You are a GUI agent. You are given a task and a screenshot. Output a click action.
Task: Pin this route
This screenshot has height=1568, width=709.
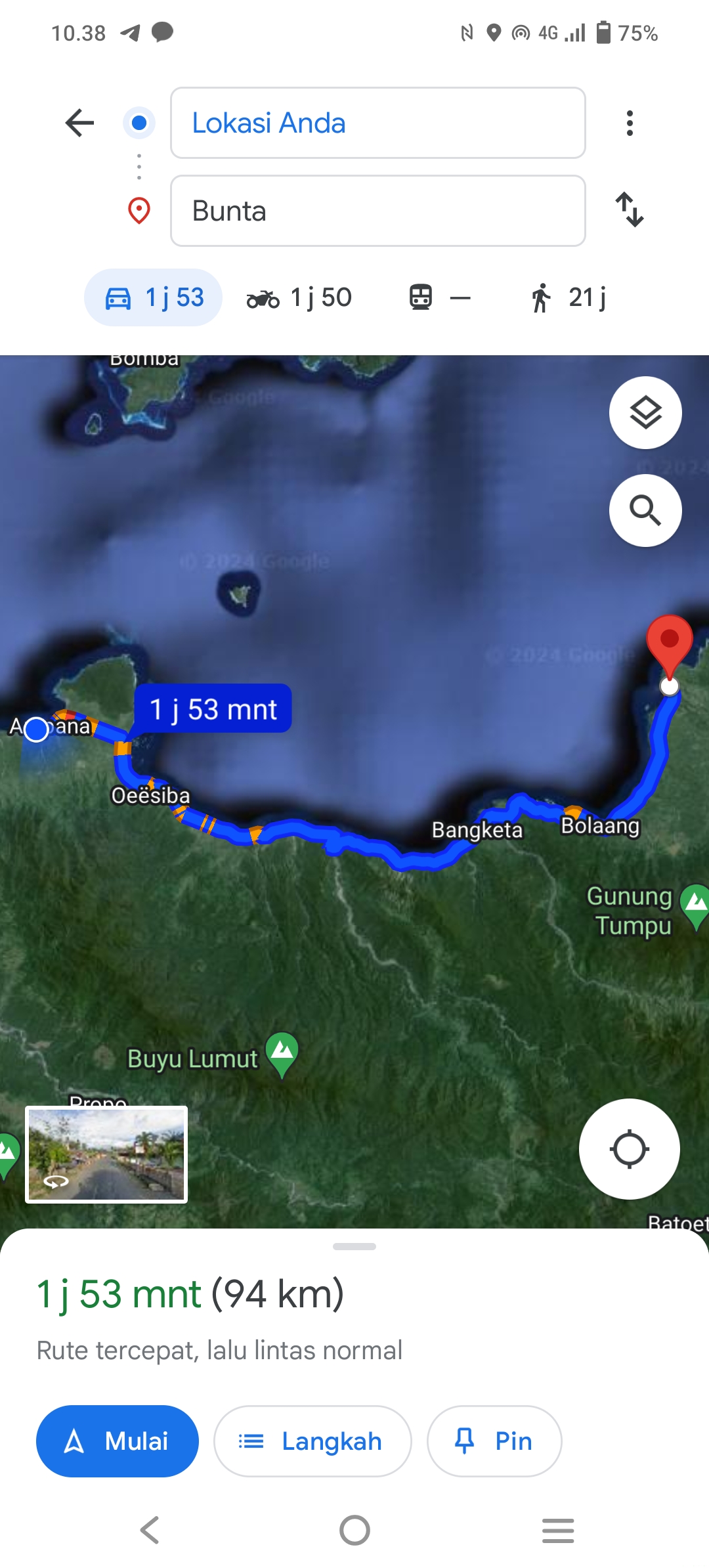click(x=494, y=1441)
